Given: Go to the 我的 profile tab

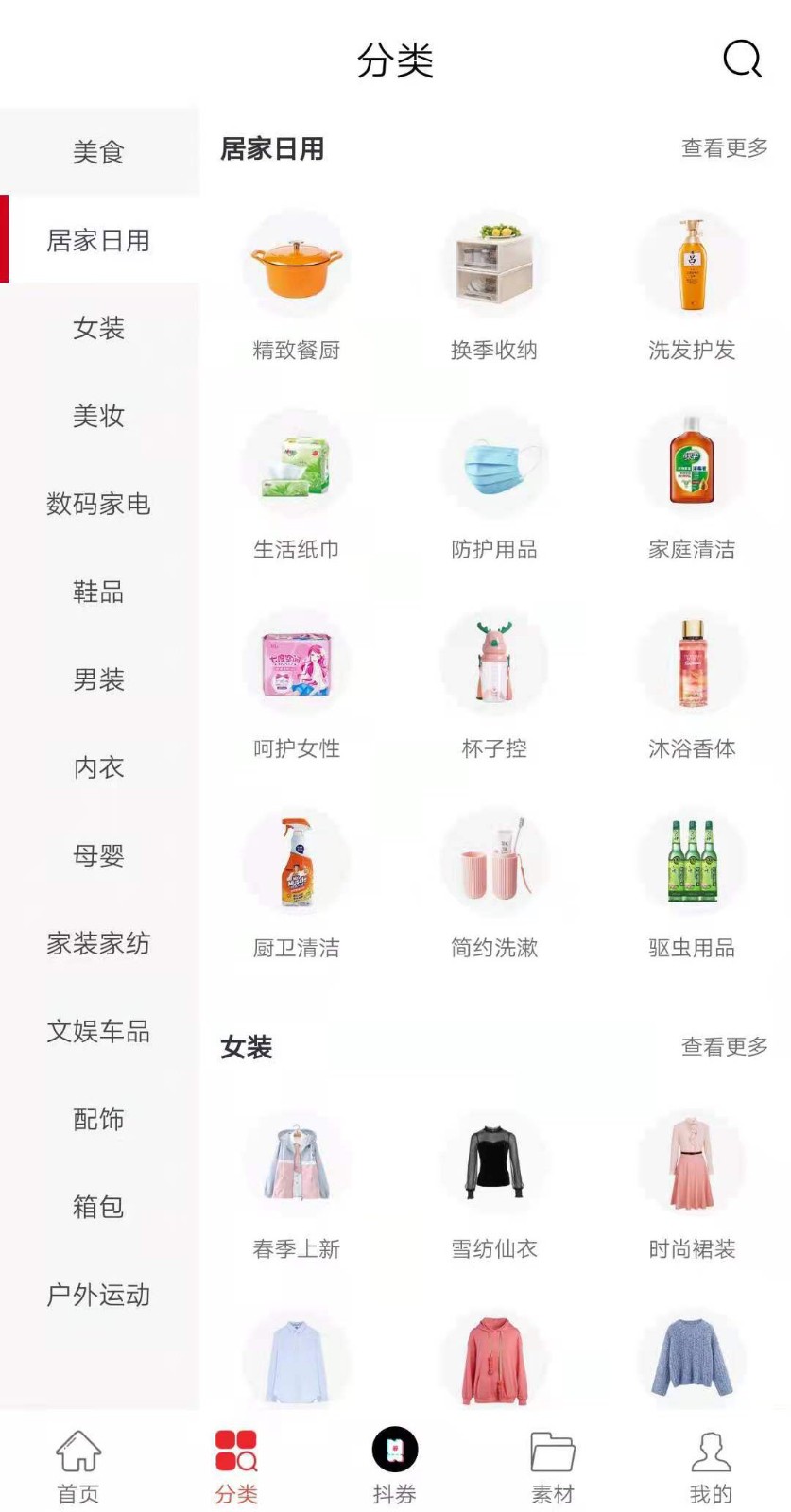Looking at the screenshot, I should (x=711, y=1467).
